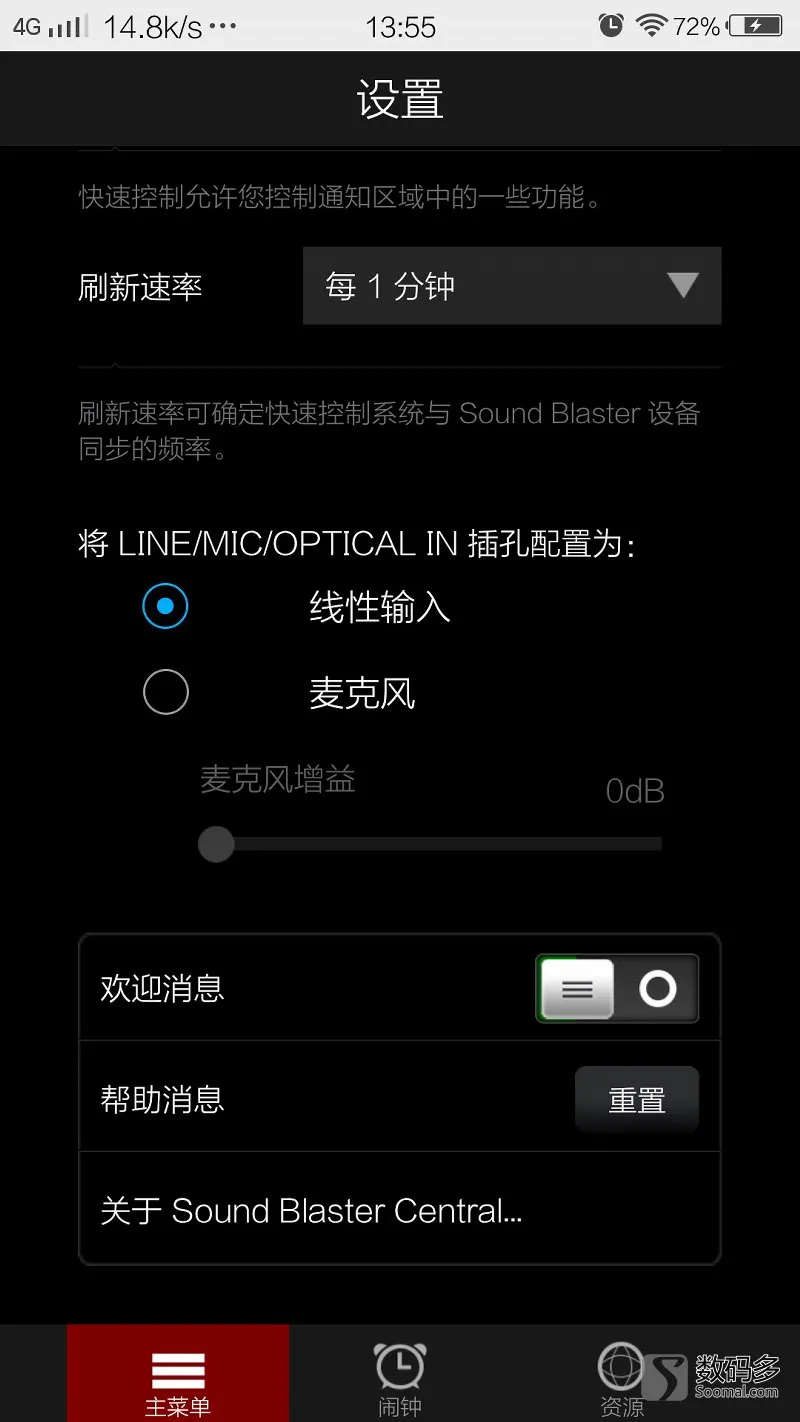This screenshot has height=1422, width=800.
Task: Select the 线性输入 radio option
Action: coord(165,606)
